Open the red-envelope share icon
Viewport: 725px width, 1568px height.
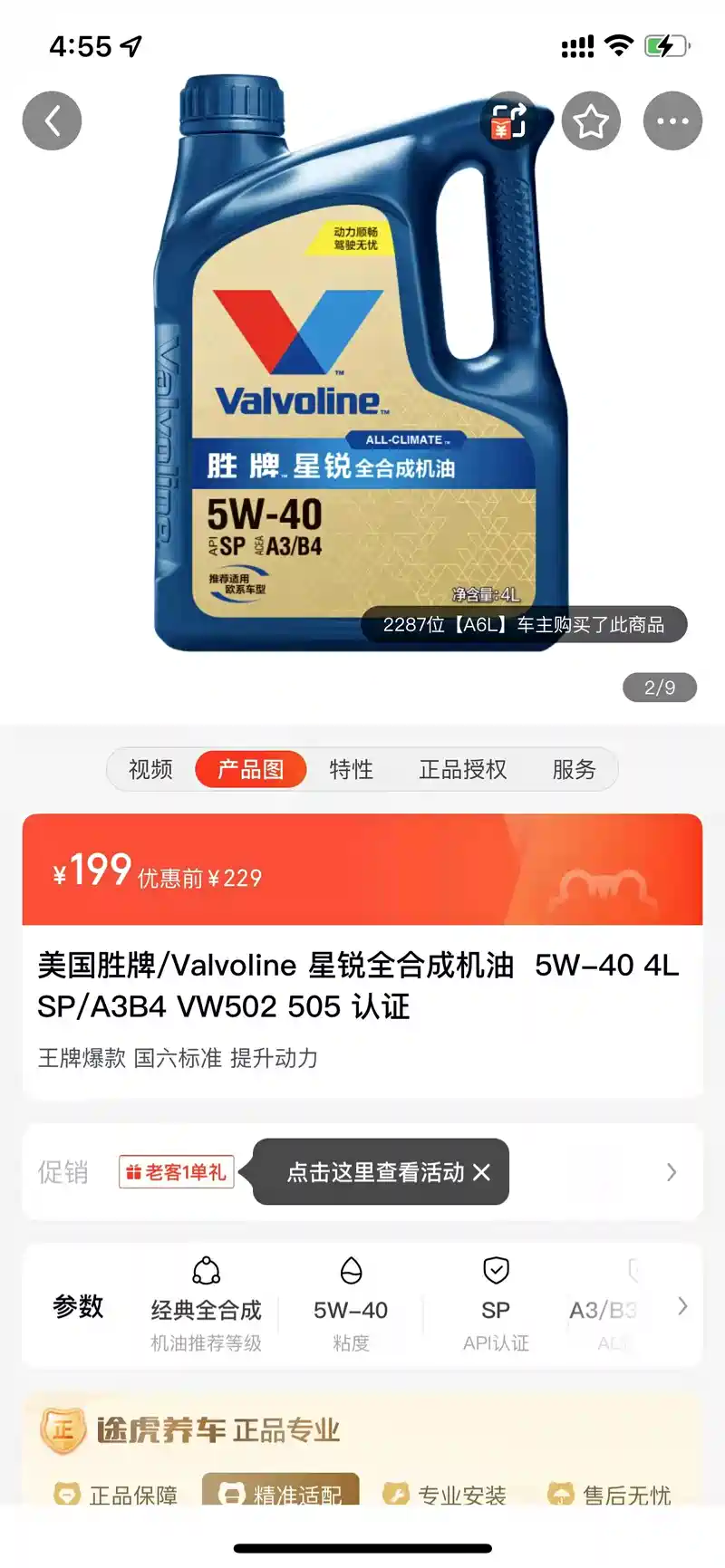pos(508,120)
